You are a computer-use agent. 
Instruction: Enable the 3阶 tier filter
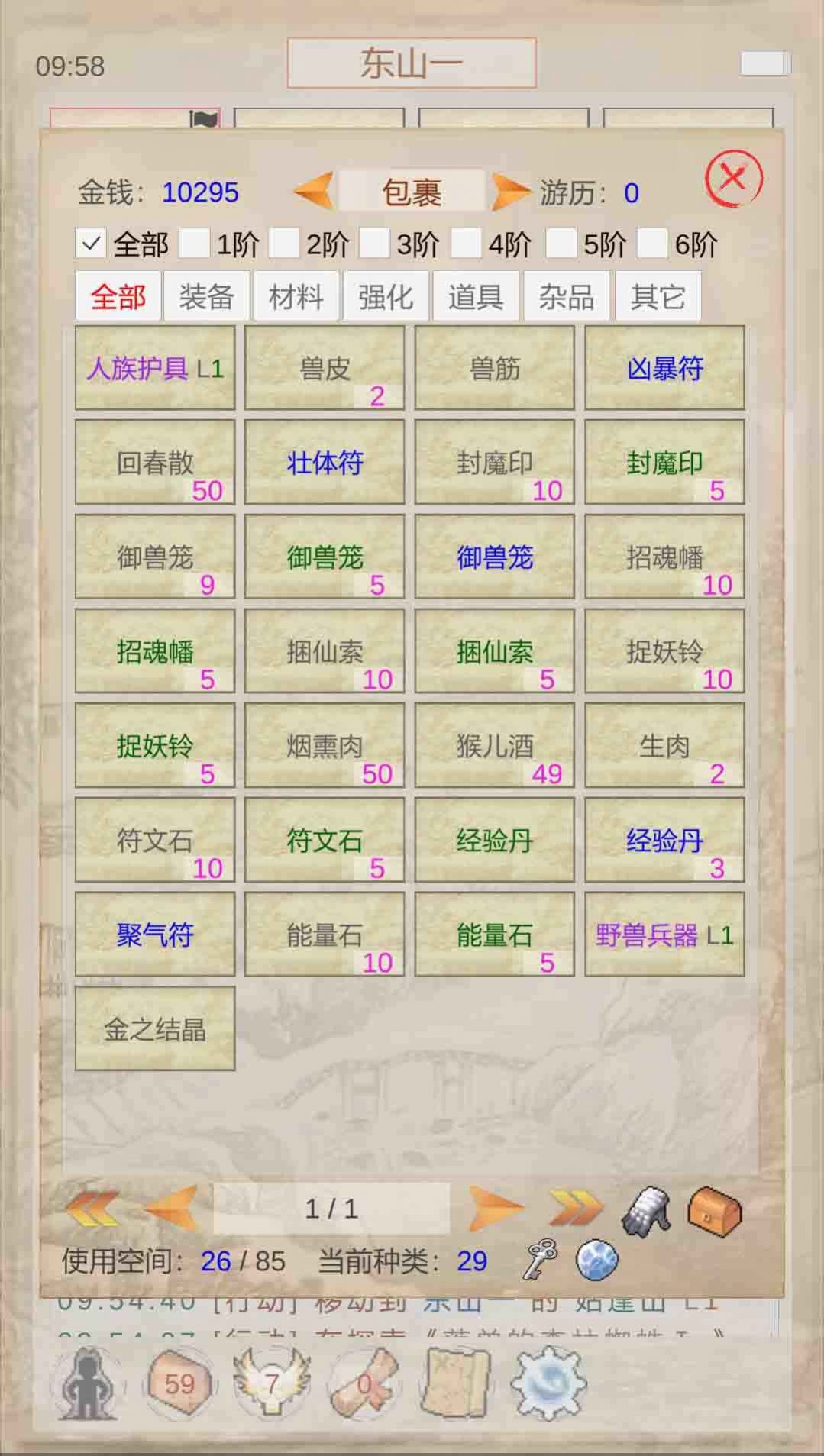click(374, 244)
